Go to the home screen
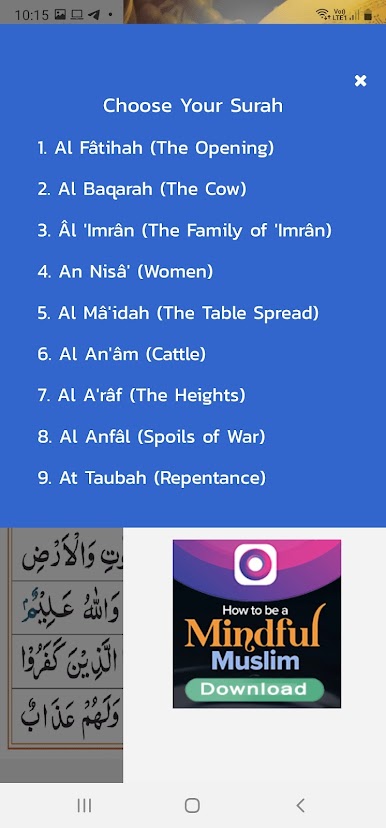 192,805
